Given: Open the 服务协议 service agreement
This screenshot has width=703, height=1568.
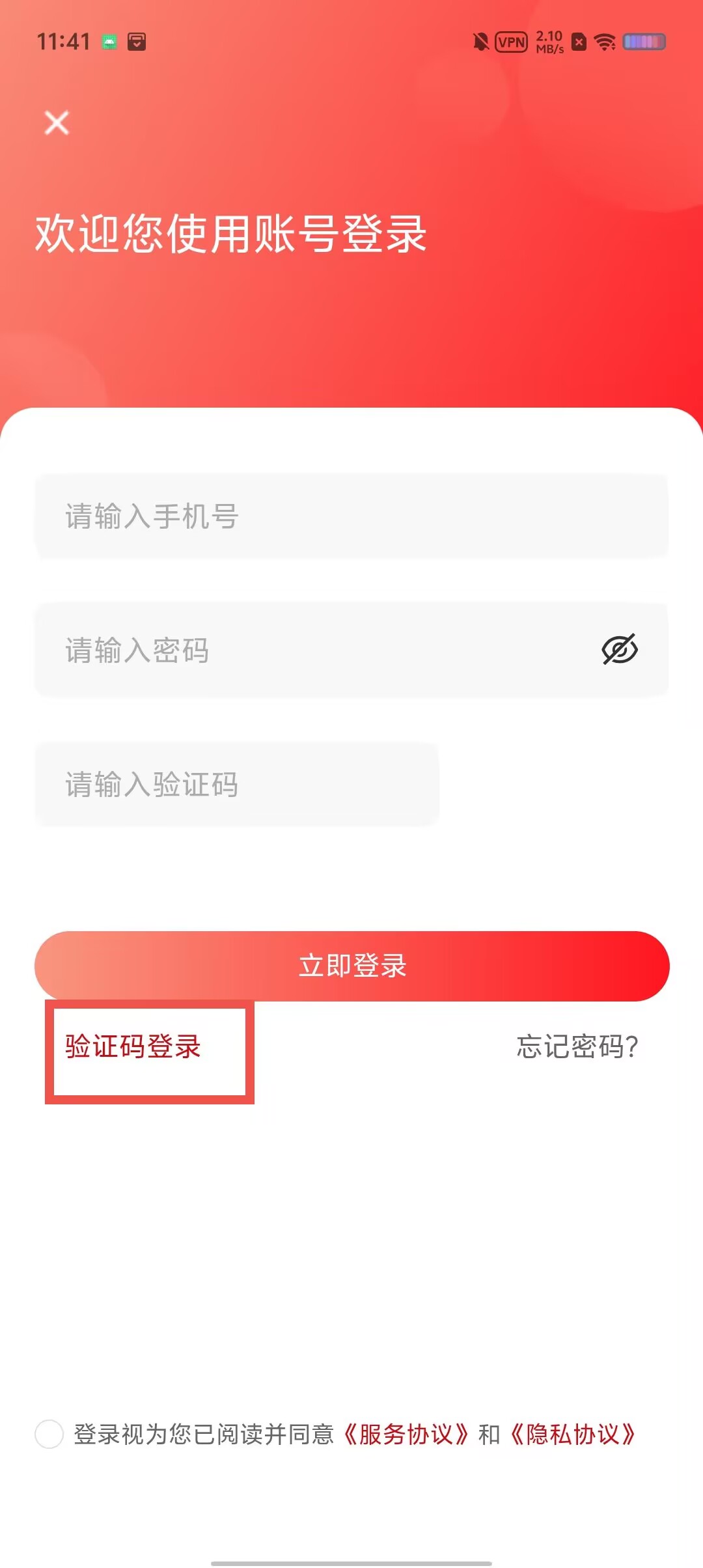Looking at the screenshot, I should 406,1434.
